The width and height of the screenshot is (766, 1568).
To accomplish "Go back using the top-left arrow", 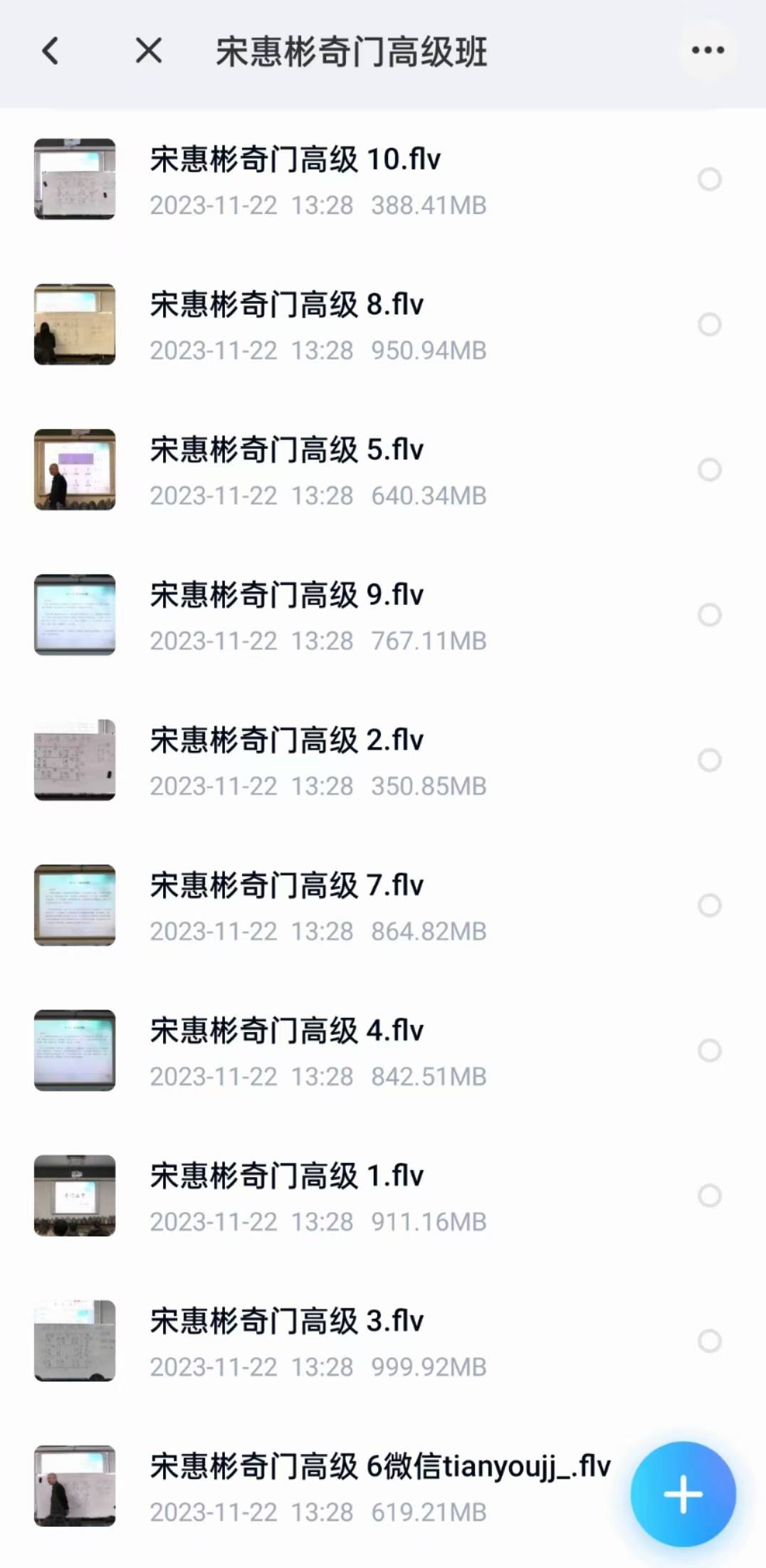I will (51, 51).
